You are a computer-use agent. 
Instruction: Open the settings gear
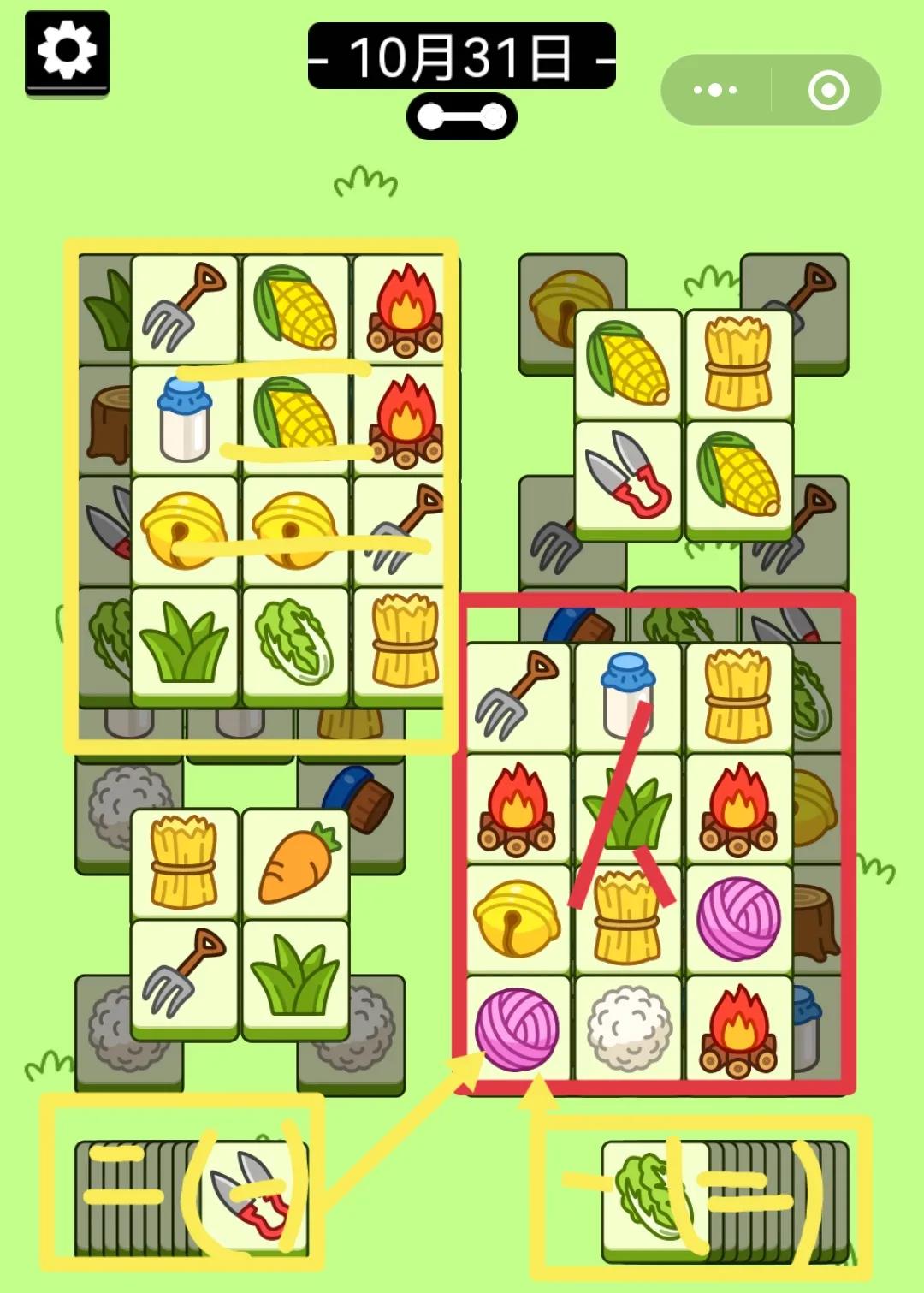pos(67,51)
